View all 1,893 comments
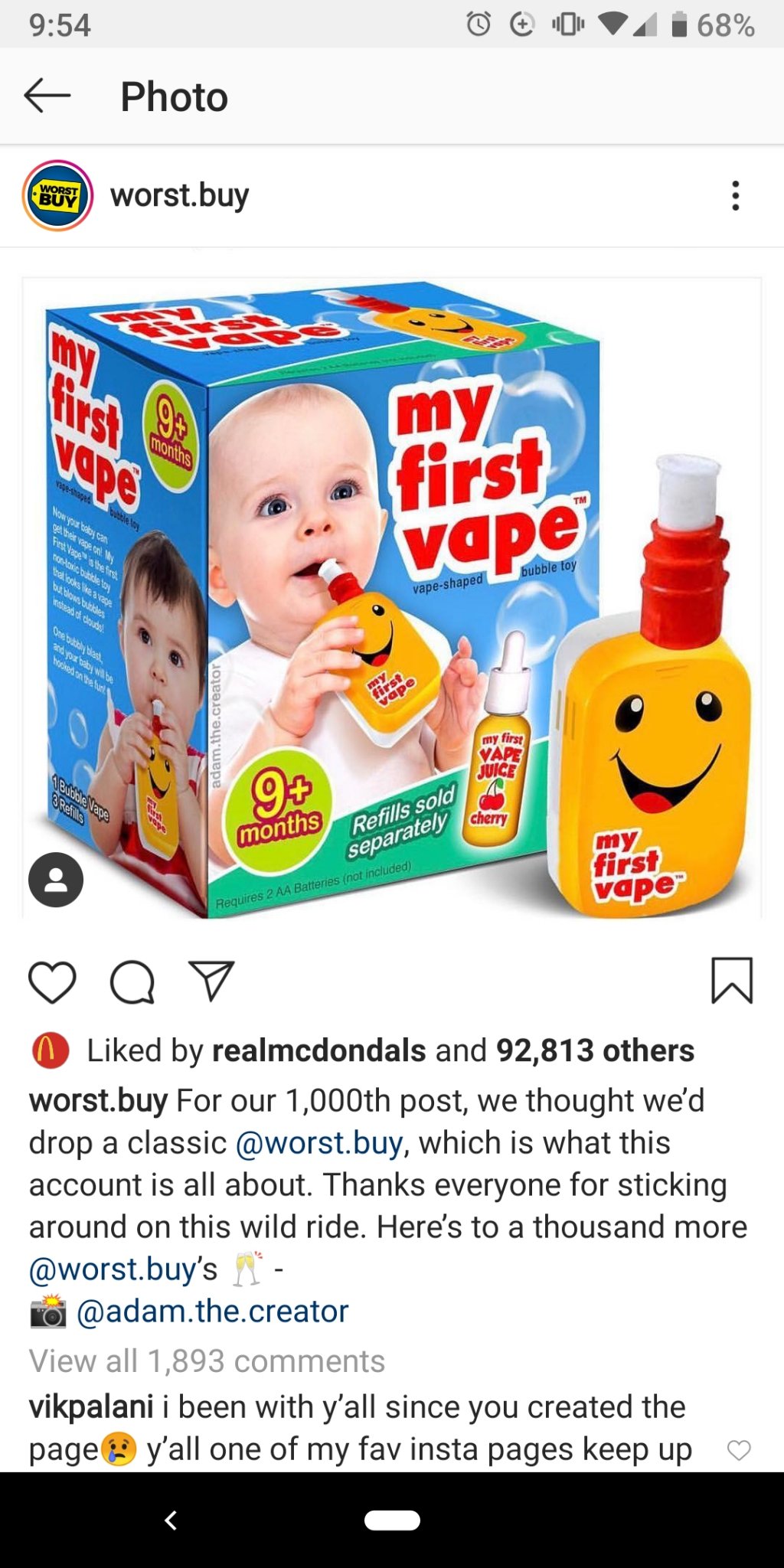Viewport: 784px width, 1568px height. coord(207,1361)
